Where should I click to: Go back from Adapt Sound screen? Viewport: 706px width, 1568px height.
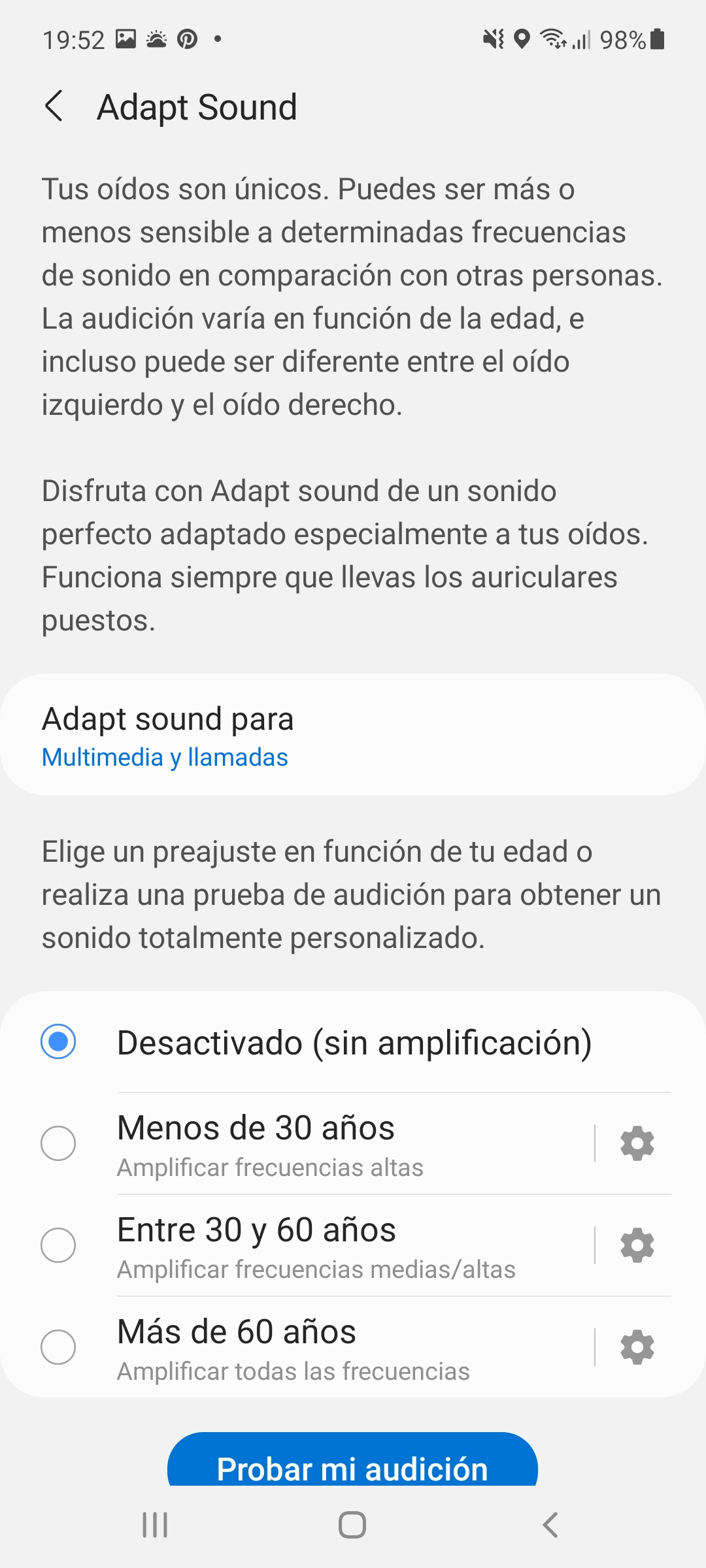pos(54,106)
